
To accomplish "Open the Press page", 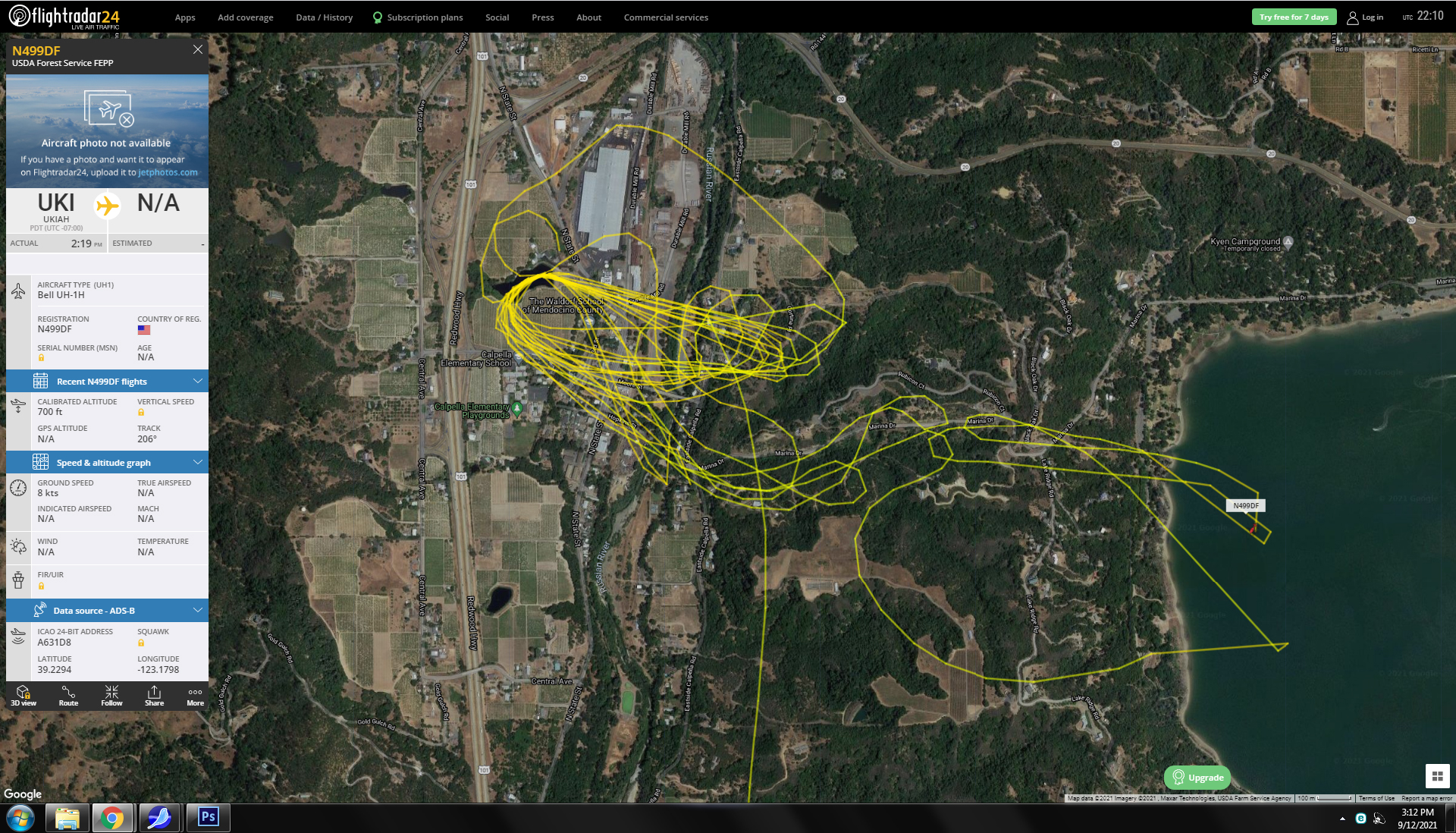I will 542,17.
